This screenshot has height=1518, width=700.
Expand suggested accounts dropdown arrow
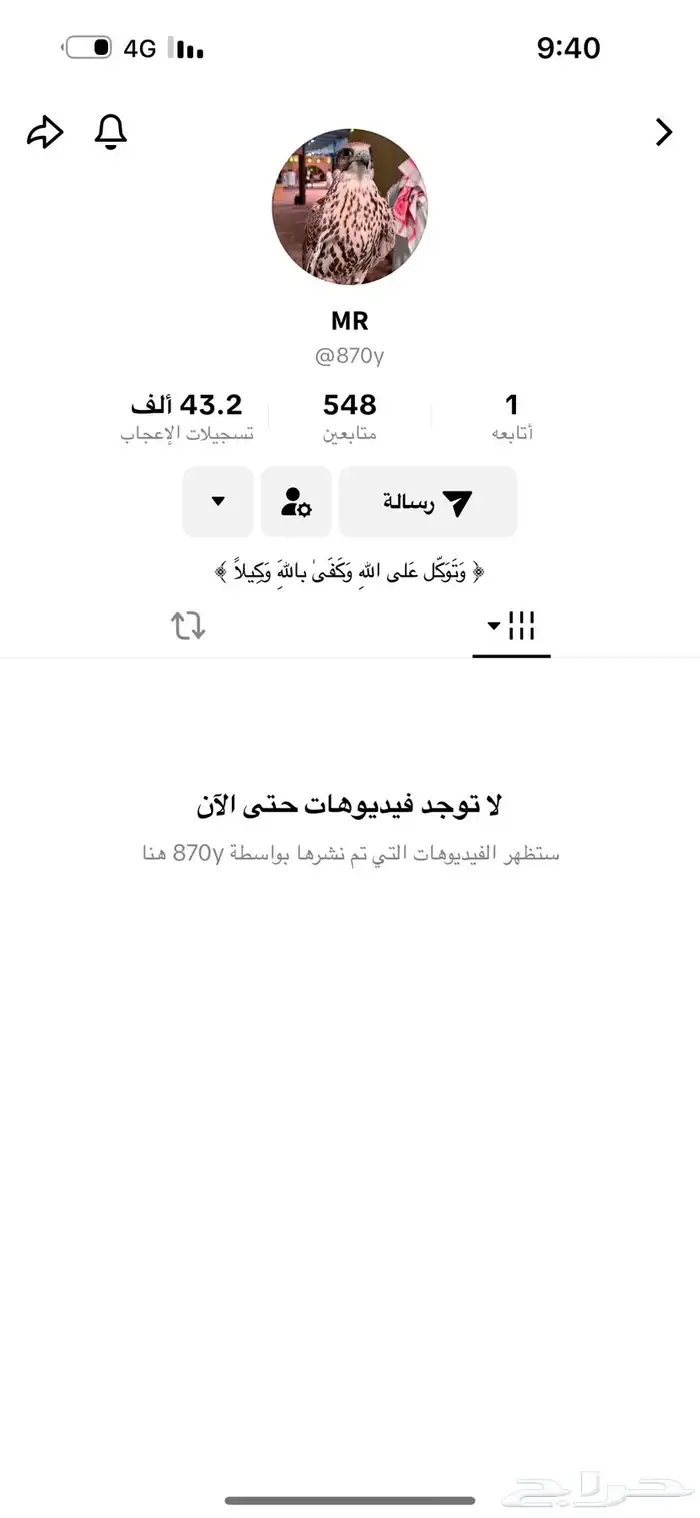pos(218,502)
